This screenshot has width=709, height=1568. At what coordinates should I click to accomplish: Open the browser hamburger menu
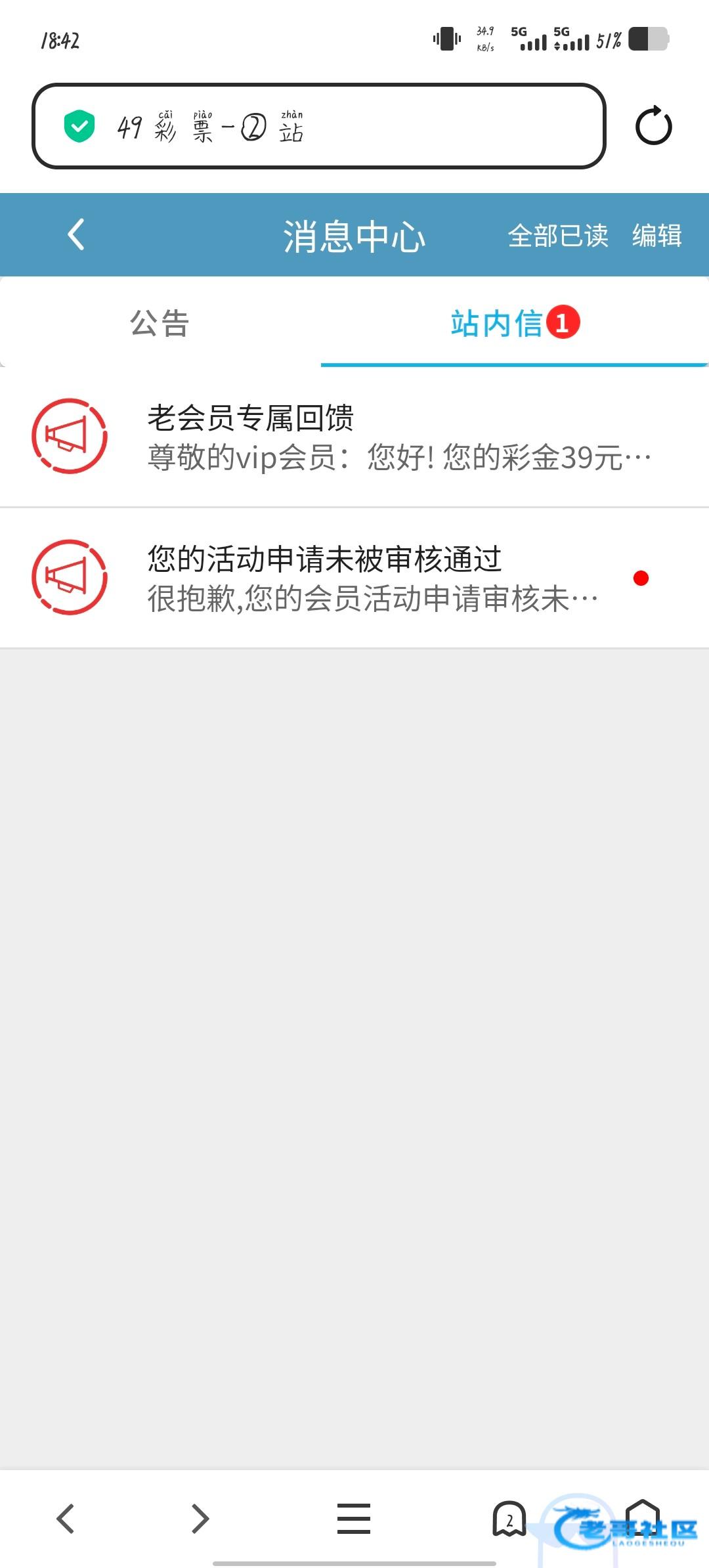pyautogui.click(x=354, y=1518)
